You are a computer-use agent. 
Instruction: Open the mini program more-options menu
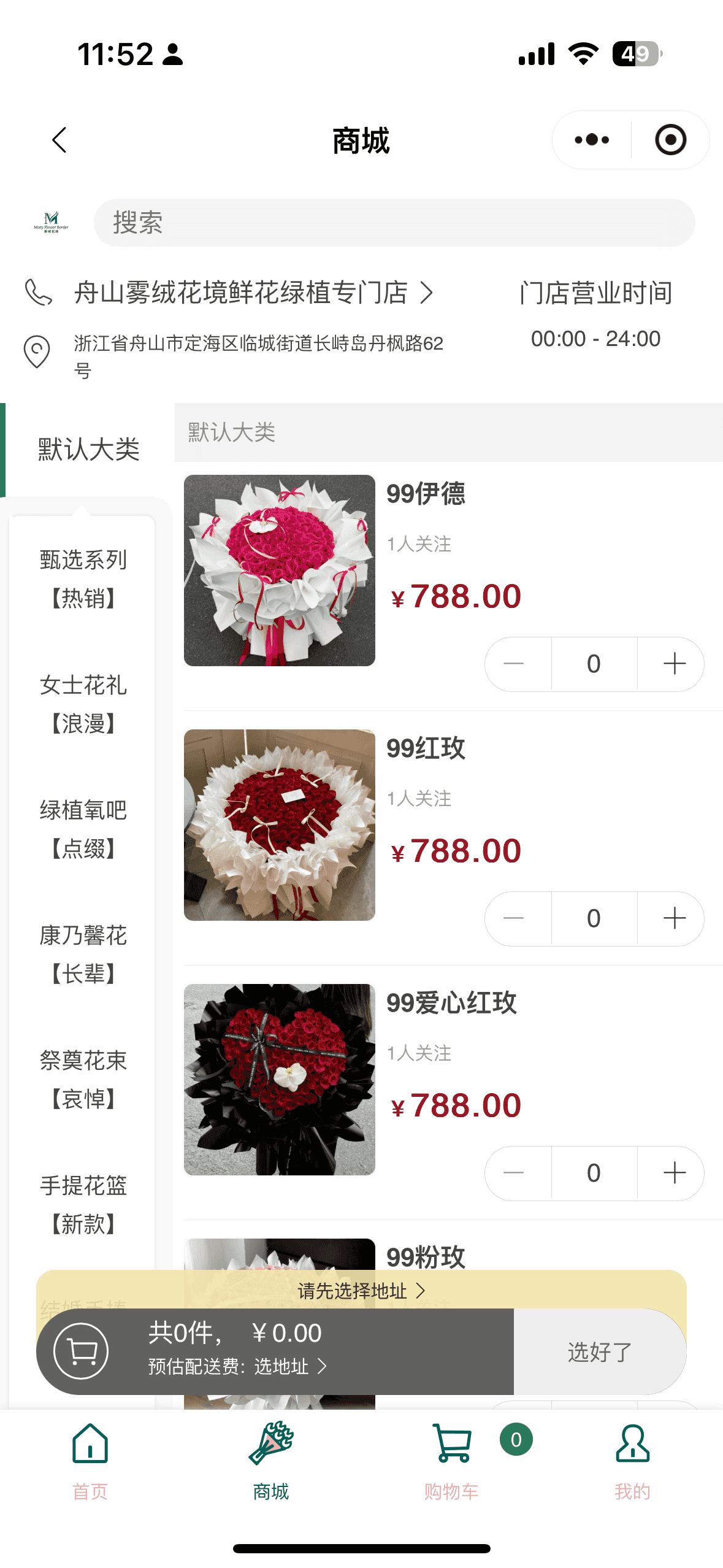pyautogui.click(x=592, y=140)
